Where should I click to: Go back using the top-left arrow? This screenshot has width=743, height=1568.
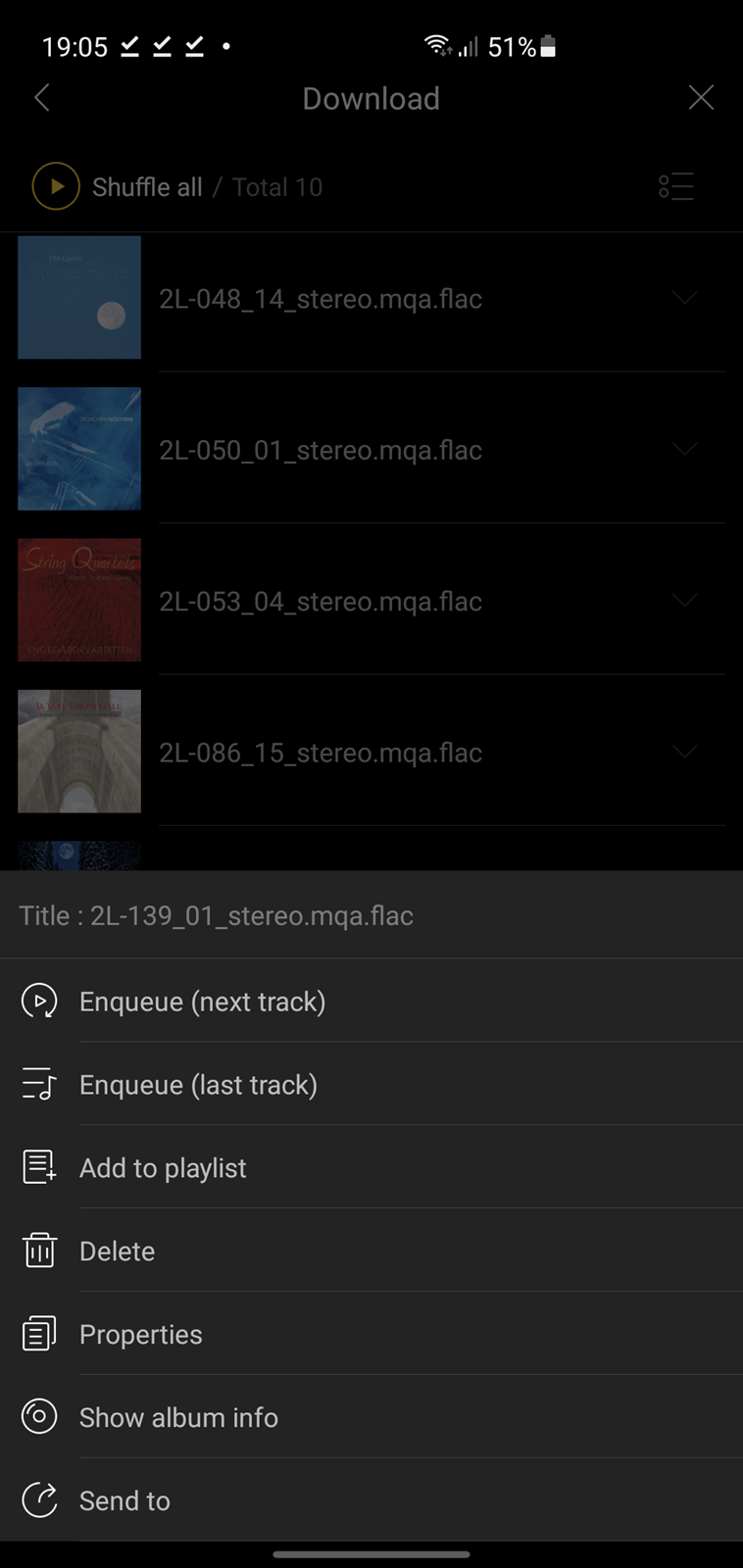tap(41, 97)
